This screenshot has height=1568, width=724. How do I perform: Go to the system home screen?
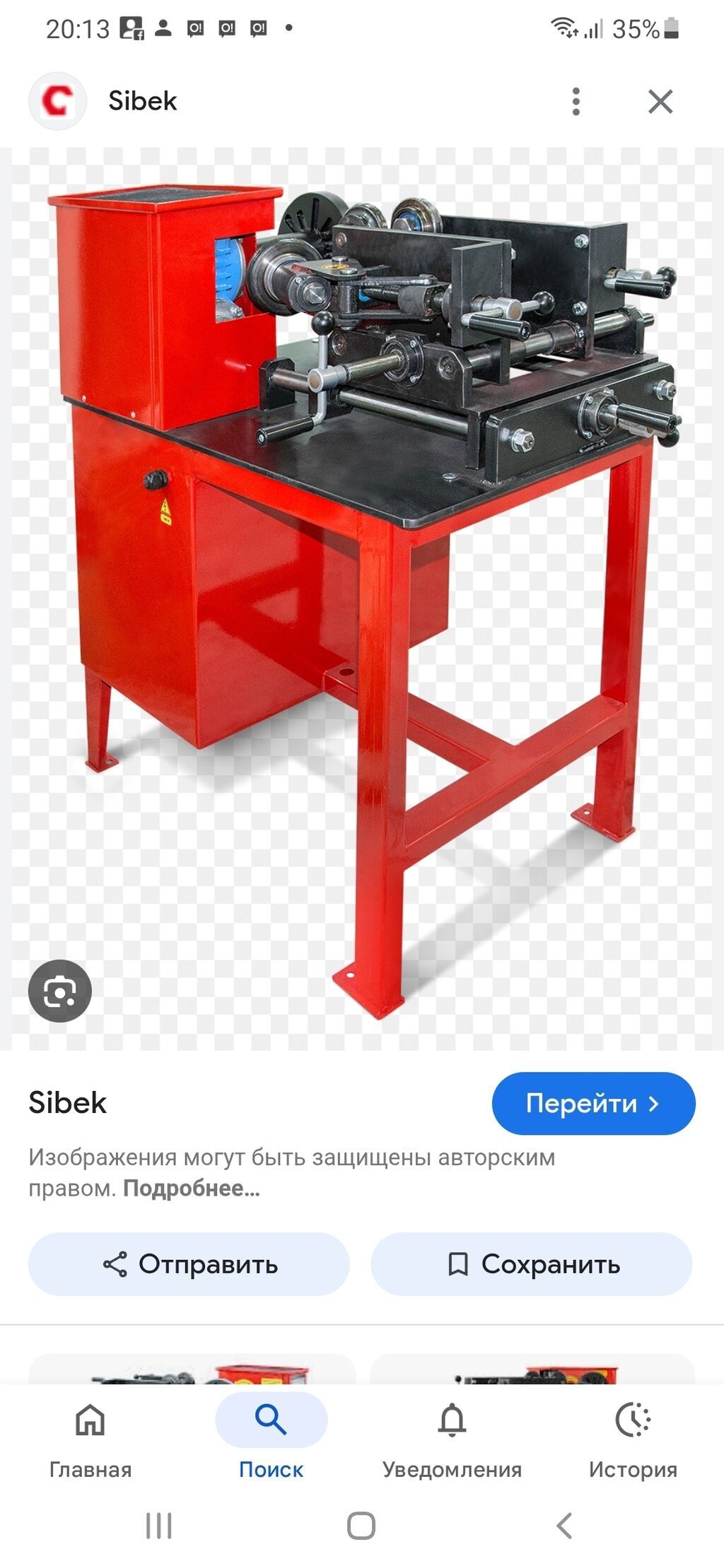click(x=361, y=1526)
